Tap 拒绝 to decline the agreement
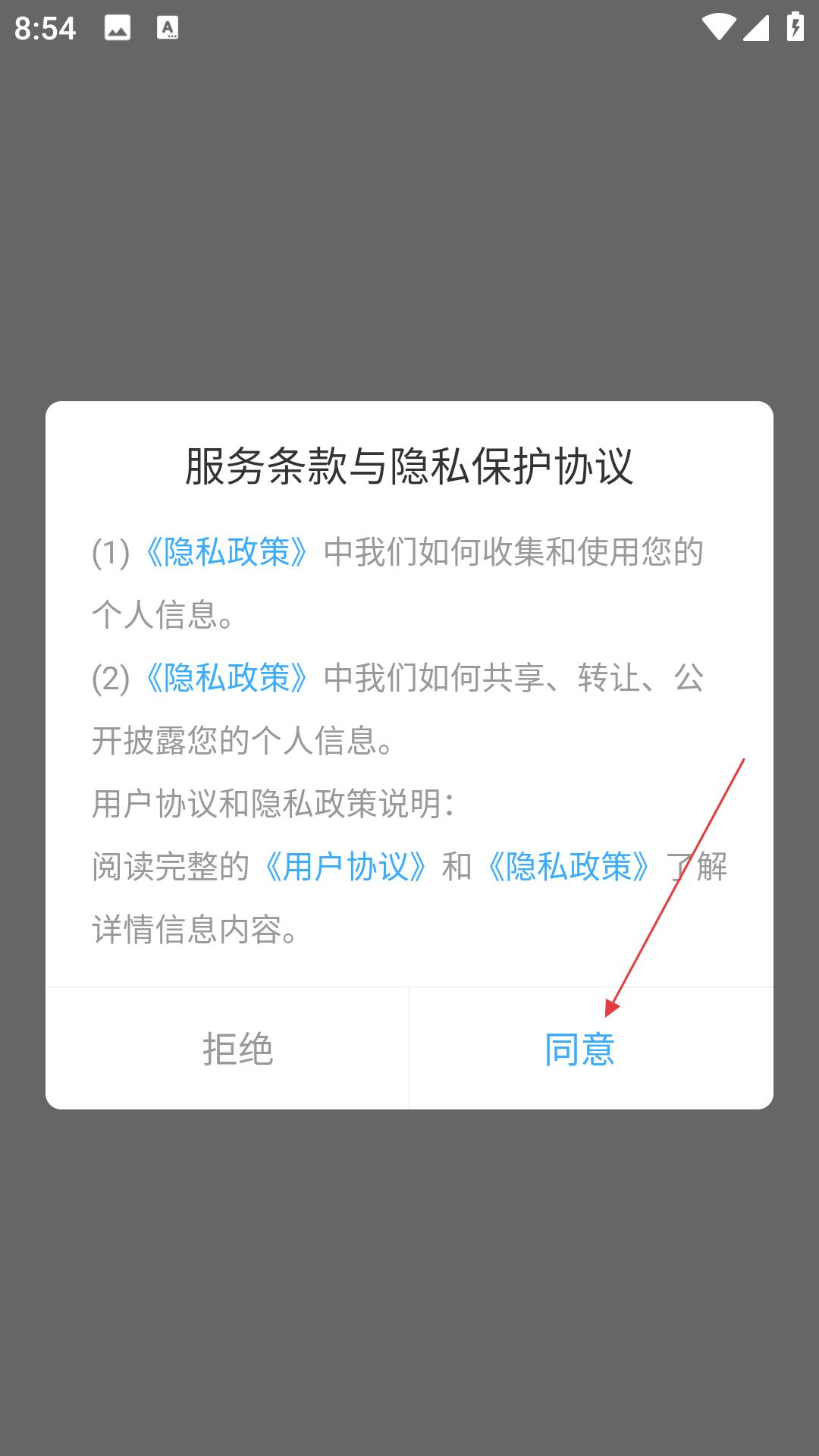819x1456 pixels. coord(237,1049)
